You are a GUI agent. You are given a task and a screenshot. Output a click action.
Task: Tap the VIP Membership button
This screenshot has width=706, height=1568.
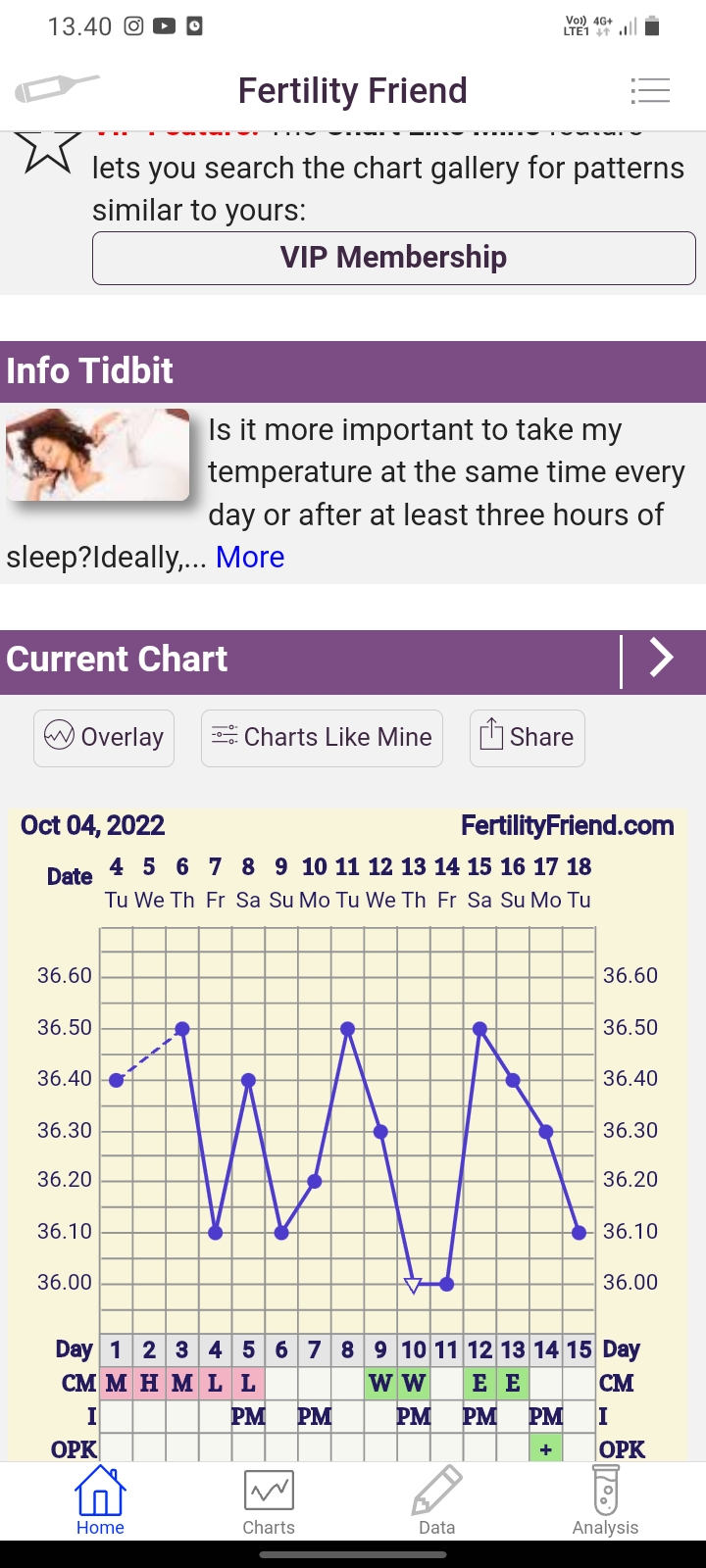pos(393,258)
